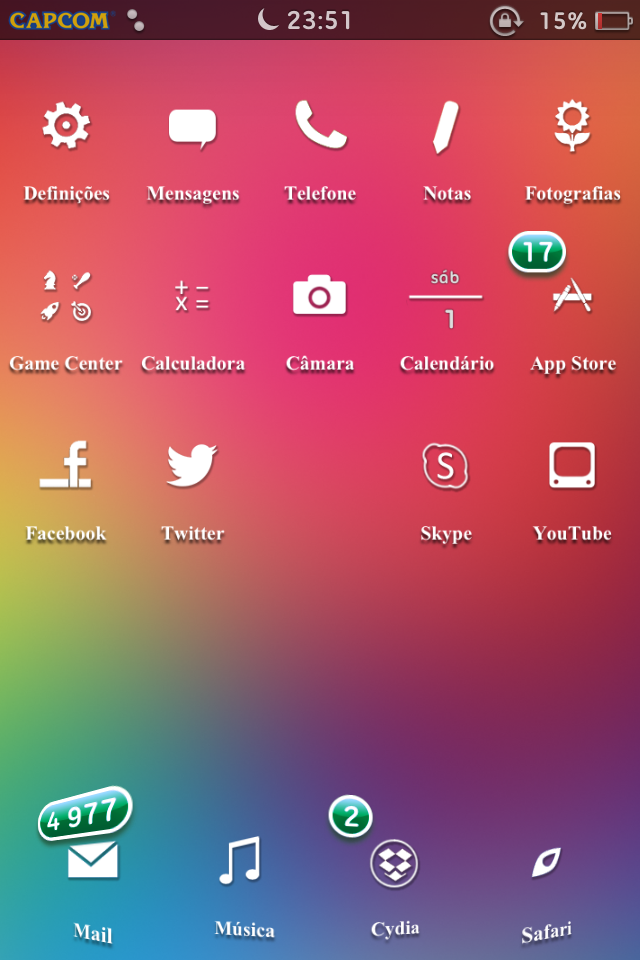View photos in Fotografias

[x=573, y=127]
